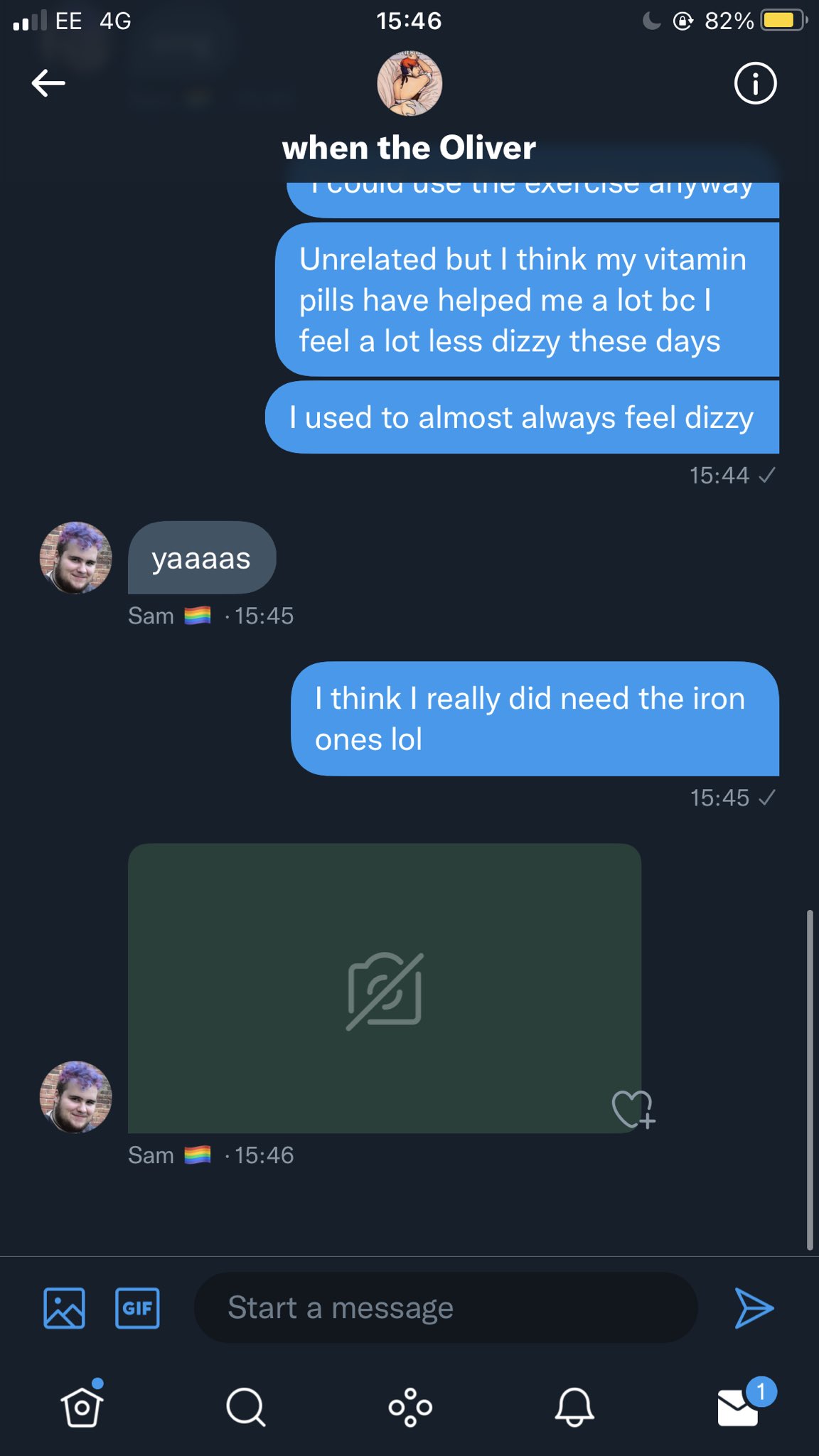Open the unavailable media from Sam
The height and width of the screenshot is (1456, 819).
(384, 987)
